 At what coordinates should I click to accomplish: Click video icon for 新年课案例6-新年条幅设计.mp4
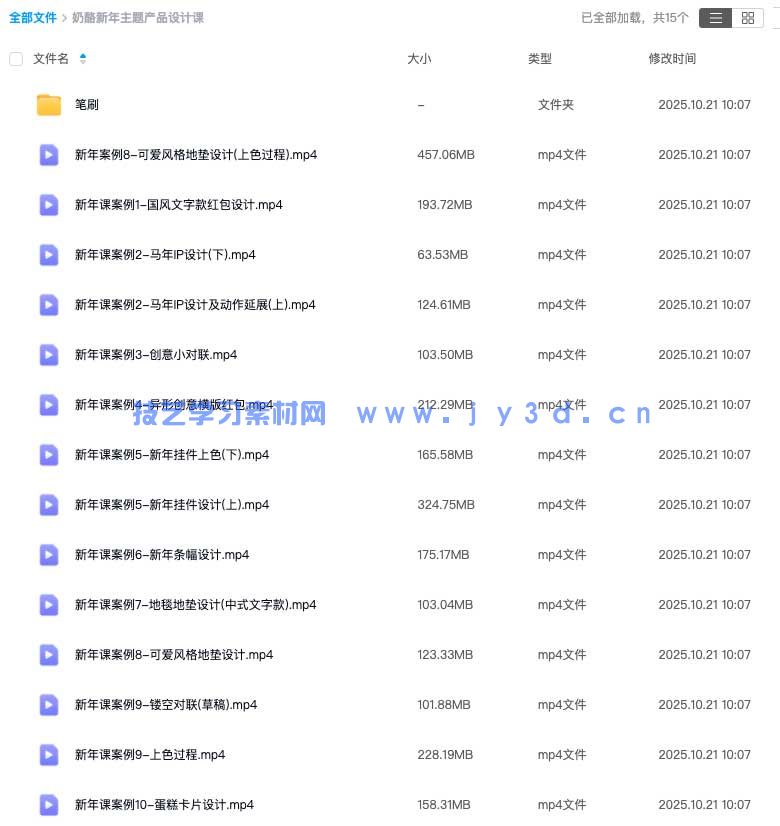(x=49, y=554)
